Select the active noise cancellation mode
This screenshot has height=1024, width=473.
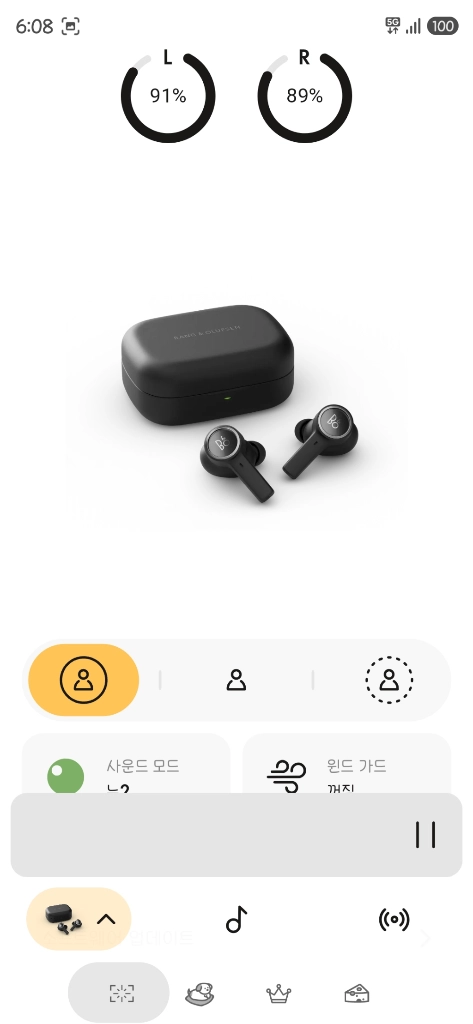(84, 680)
